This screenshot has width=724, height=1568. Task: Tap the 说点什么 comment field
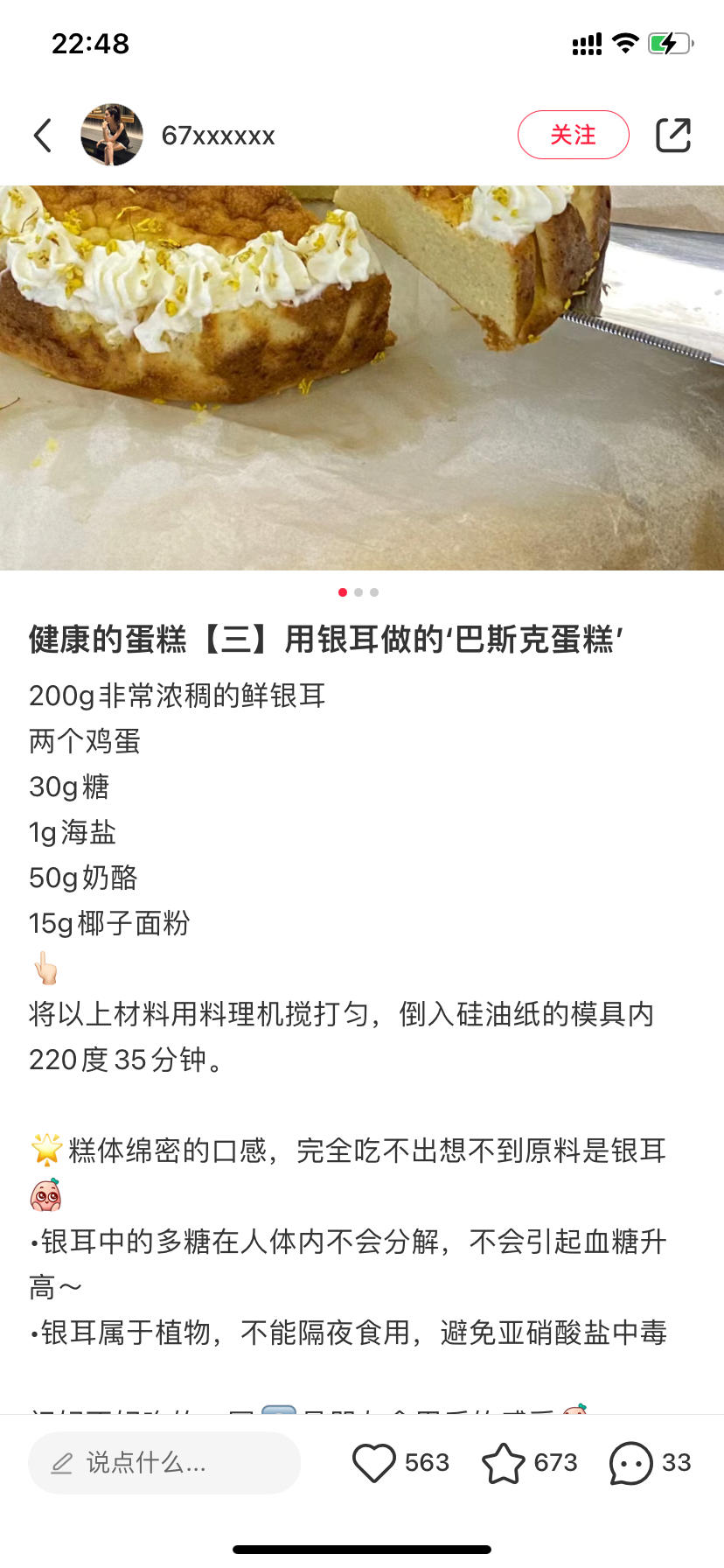tap(164, 1462)
